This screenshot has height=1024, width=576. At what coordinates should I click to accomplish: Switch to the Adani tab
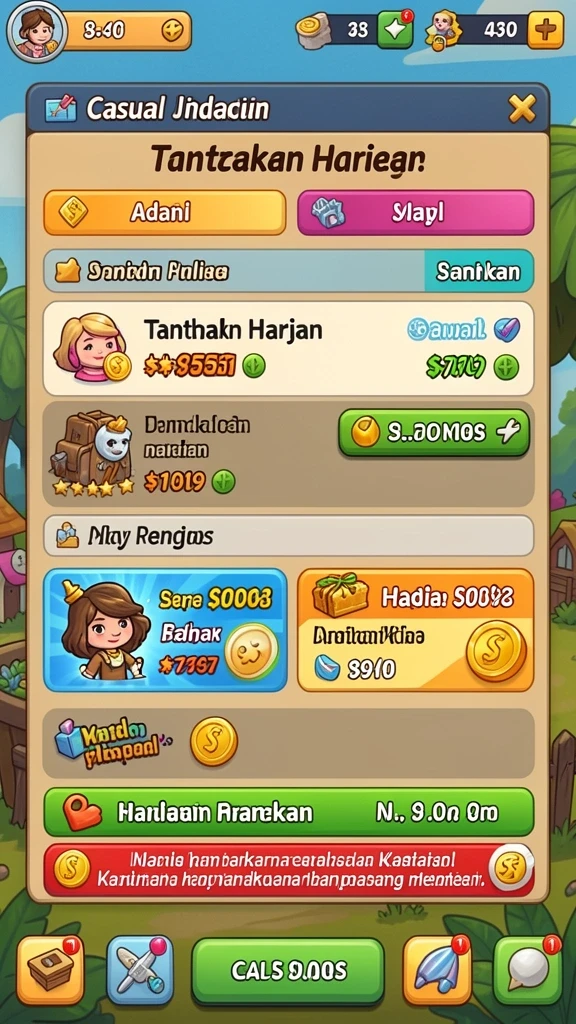click(x=165, y=212)
